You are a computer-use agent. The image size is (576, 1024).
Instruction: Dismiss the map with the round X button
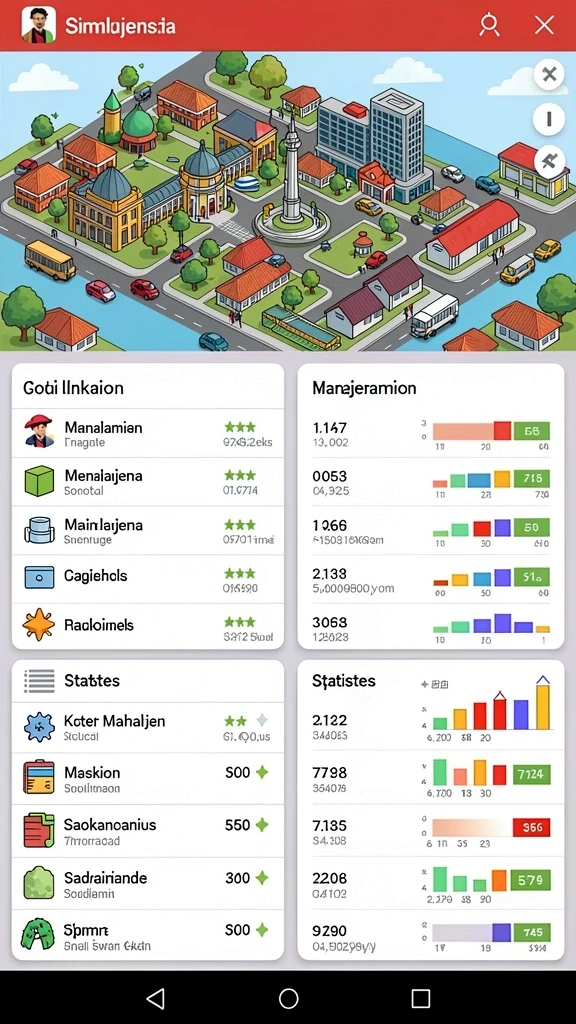click(x=549, y=74)
